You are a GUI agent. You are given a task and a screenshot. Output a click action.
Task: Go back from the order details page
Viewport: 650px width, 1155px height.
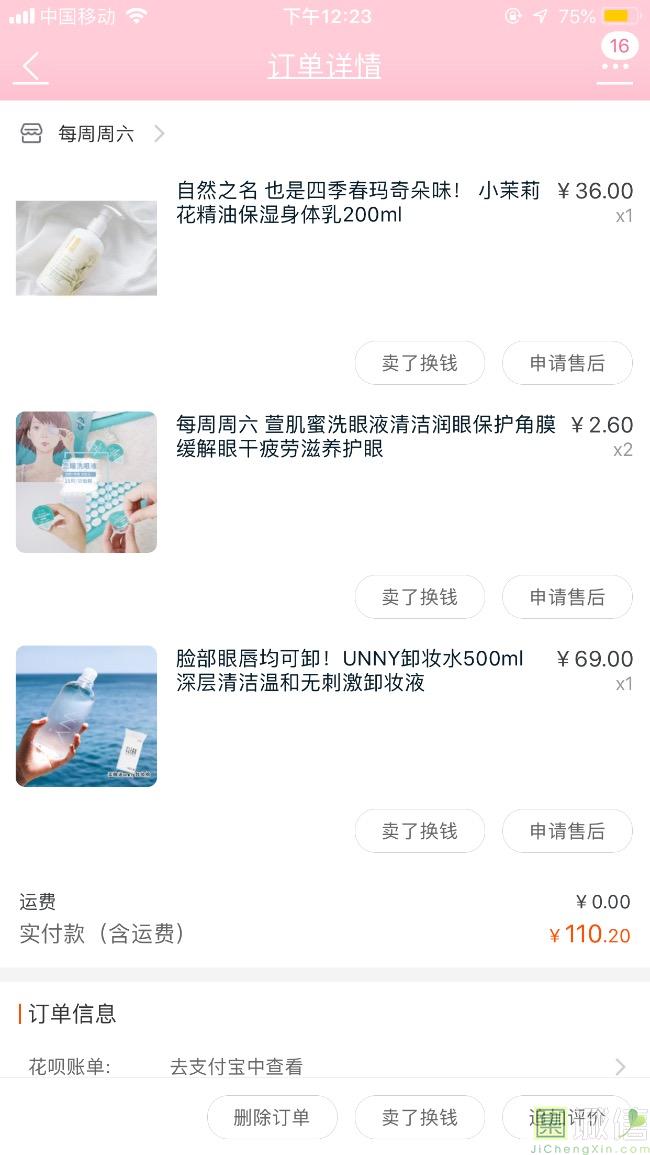31,67
